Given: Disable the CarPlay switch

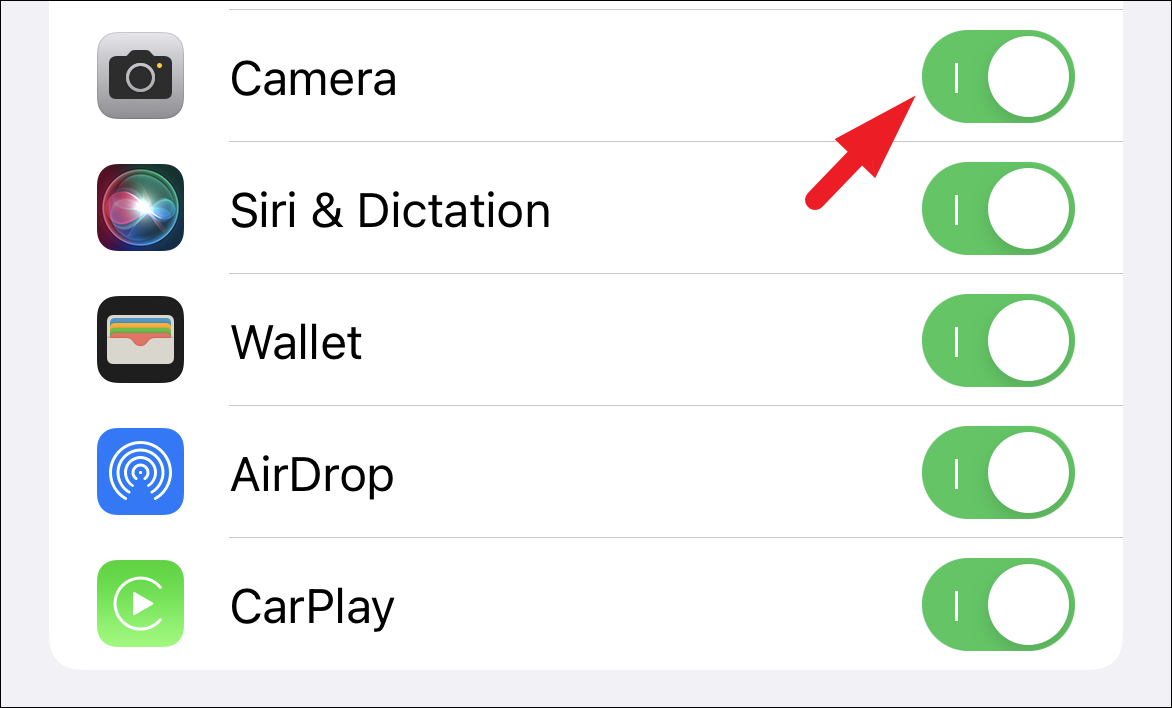Looking at the screenshot, I should pos(997,605).
